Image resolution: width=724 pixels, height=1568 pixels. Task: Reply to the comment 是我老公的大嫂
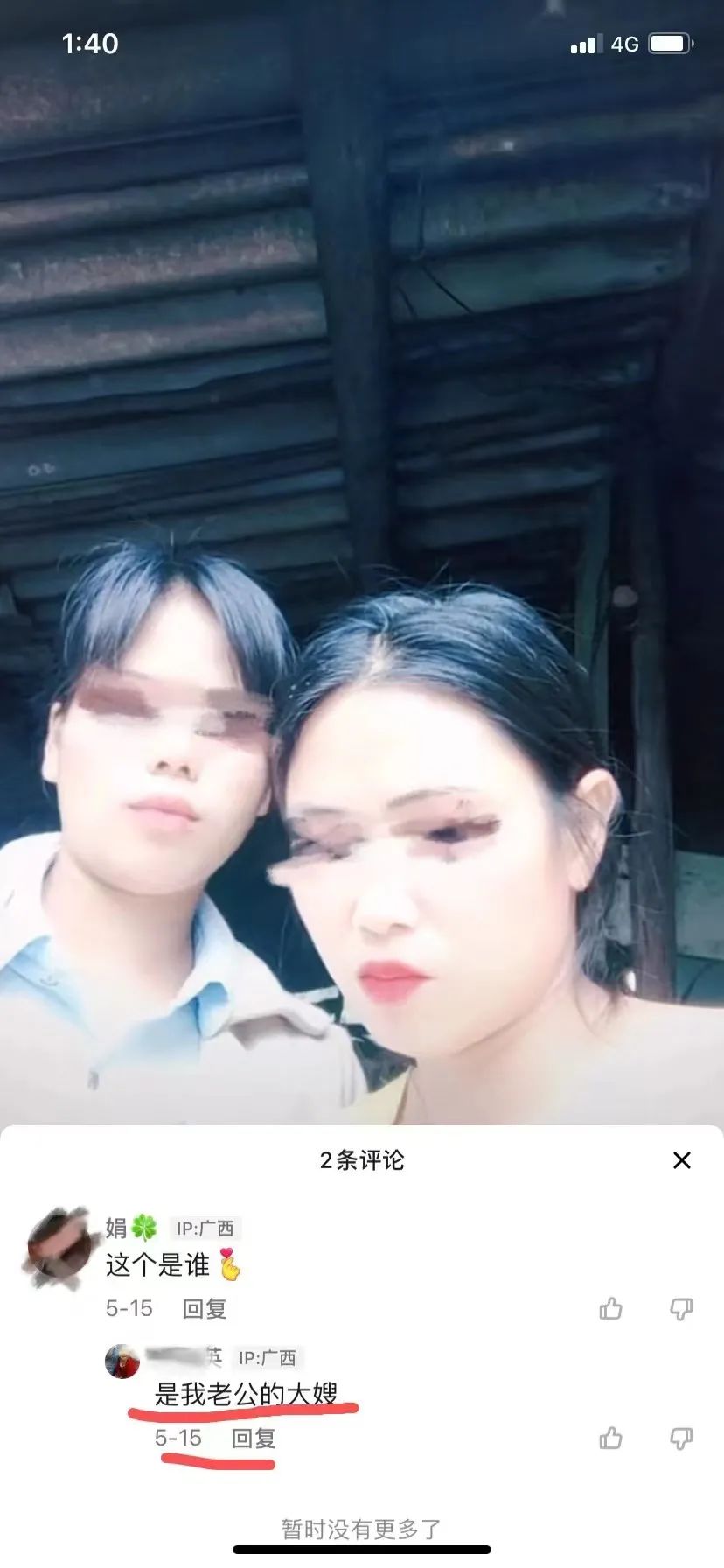pyautogui.click(x=254, y=1438)
